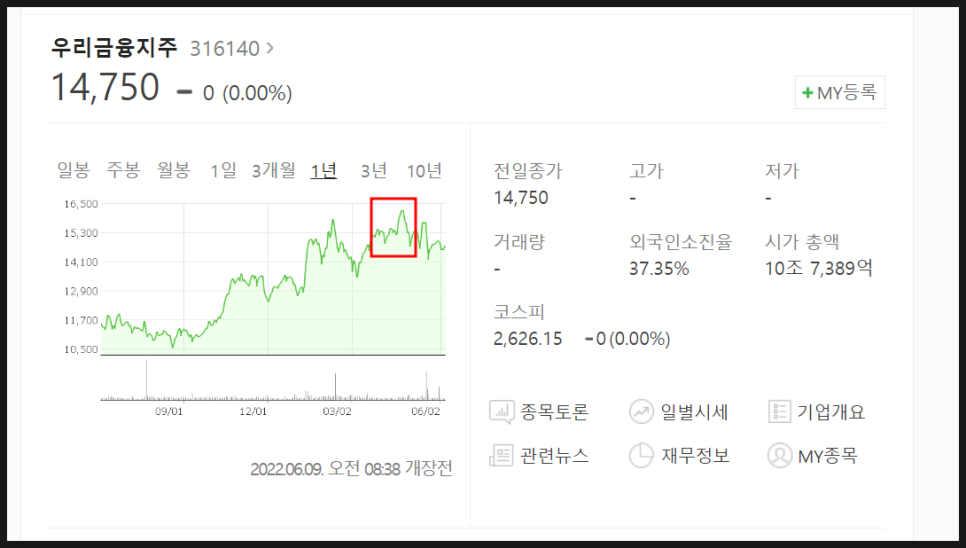
Task: Open 관련뉴스 related news
Action: click(539, 456)
